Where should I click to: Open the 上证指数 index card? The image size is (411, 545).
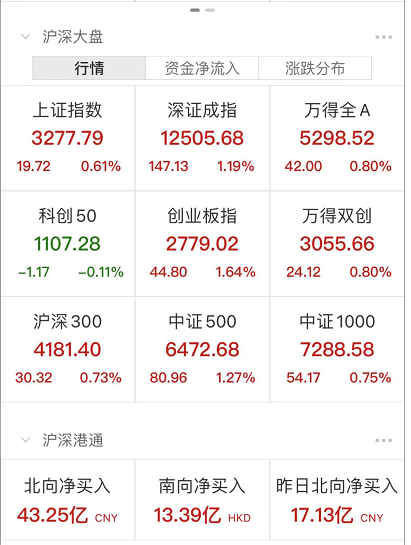tap(68, 138)
